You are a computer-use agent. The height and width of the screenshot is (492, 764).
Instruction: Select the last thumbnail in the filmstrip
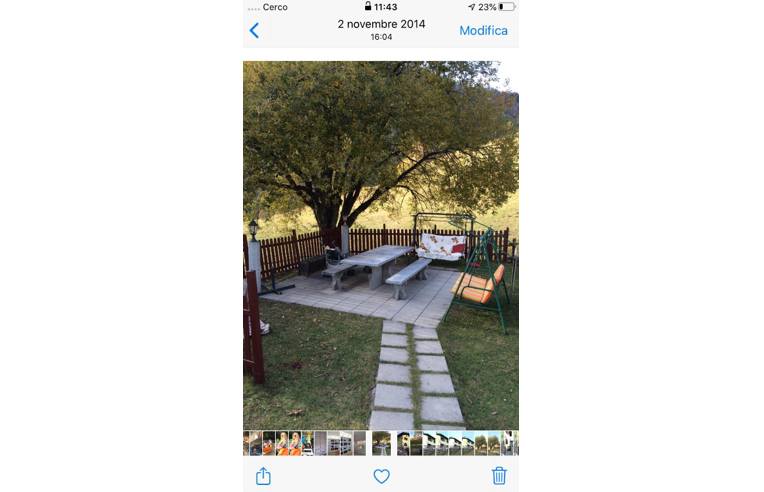513,443
